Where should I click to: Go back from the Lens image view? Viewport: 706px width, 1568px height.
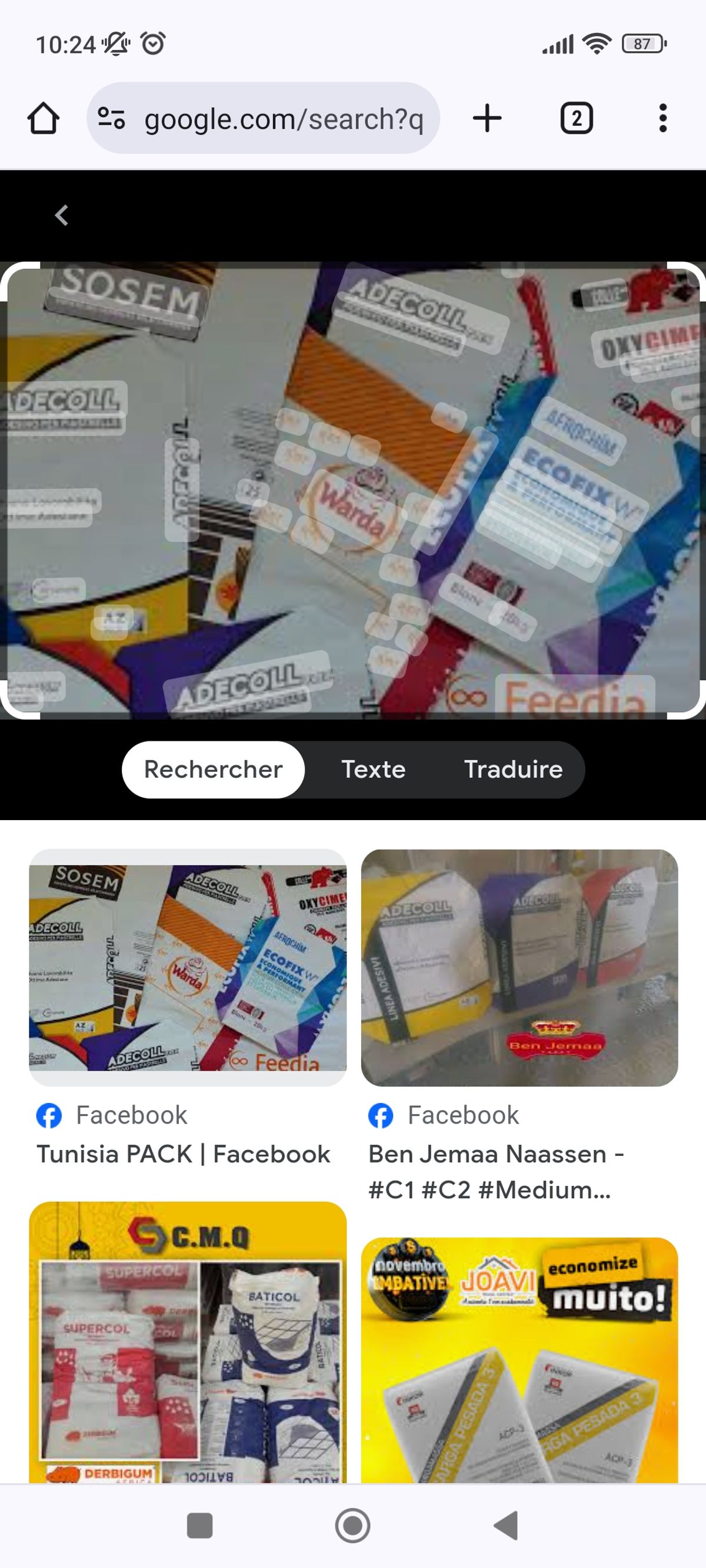click(x=62, y=215)
